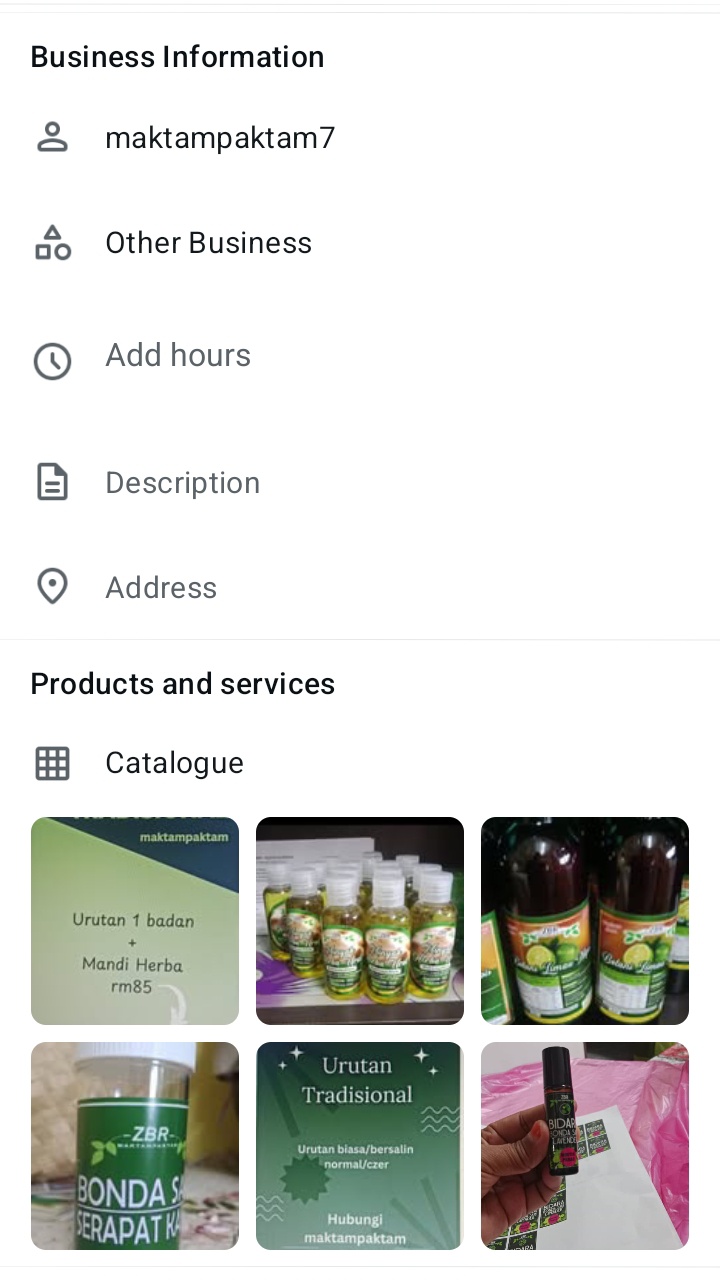
Task: Open the Urutan Tradisional catalogue item
Action: coord(360,1146)
